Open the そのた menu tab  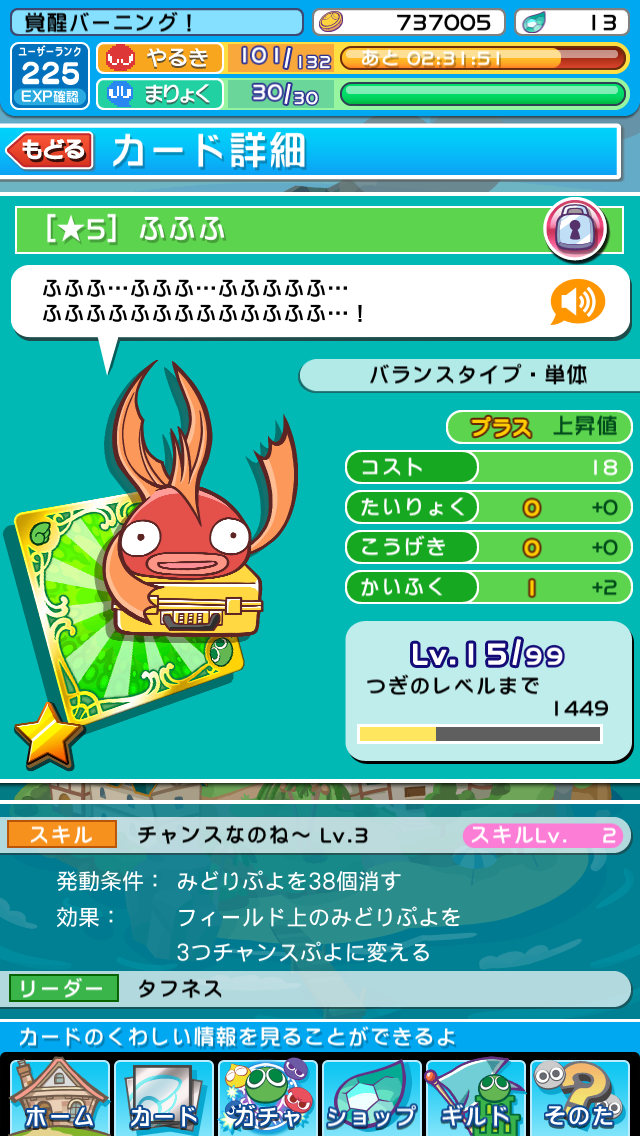(579, 1098)
